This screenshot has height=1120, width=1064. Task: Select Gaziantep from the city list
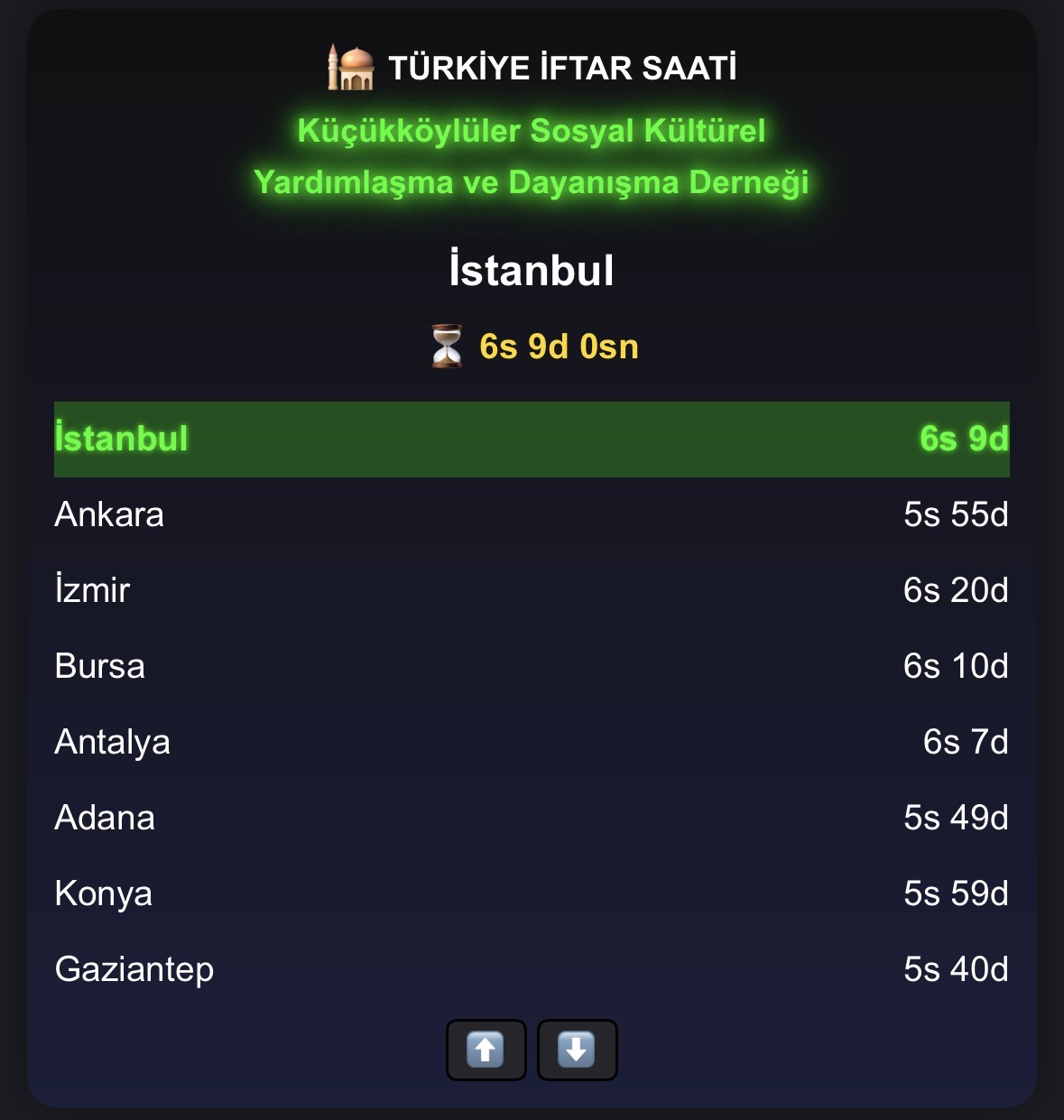tap(134, 969)
